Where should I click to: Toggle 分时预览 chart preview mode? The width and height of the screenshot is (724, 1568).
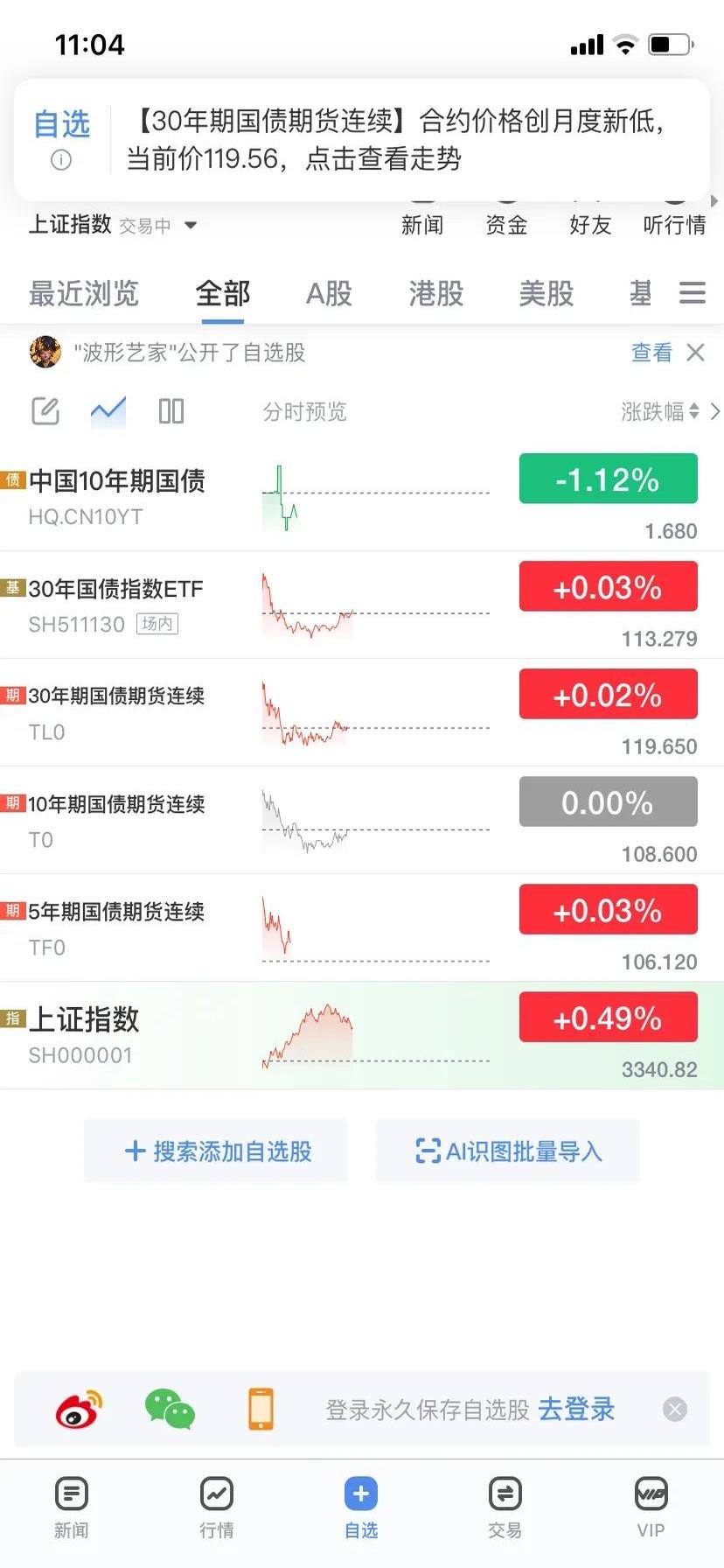tap(305, 411)
